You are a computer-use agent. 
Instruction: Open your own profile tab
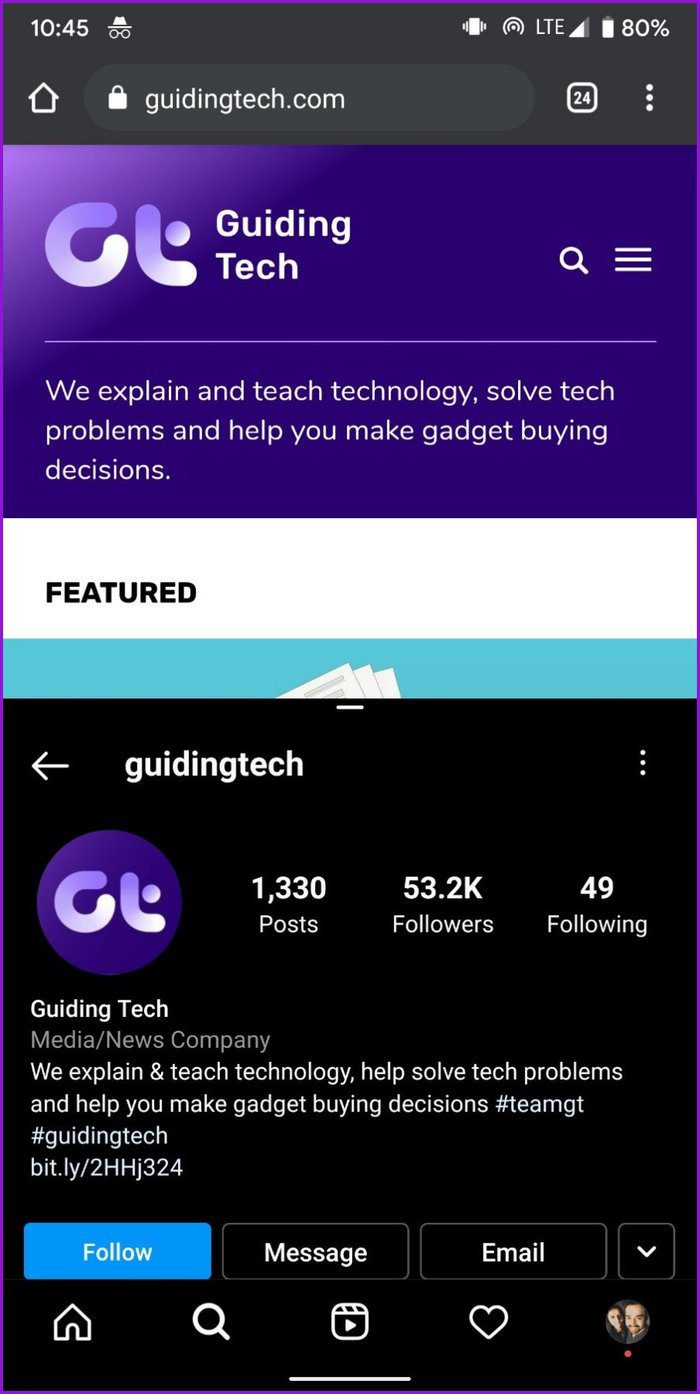(x=627, y=1322)
